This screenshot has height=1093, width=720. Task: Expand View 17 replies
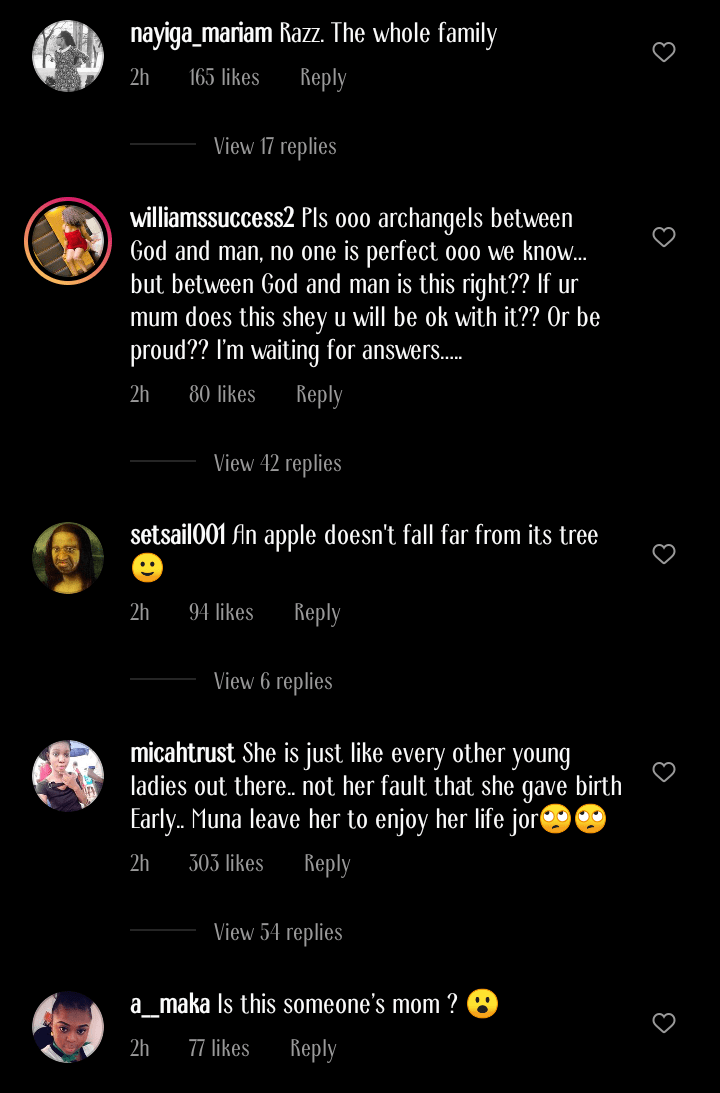click(x=275, y=146)
